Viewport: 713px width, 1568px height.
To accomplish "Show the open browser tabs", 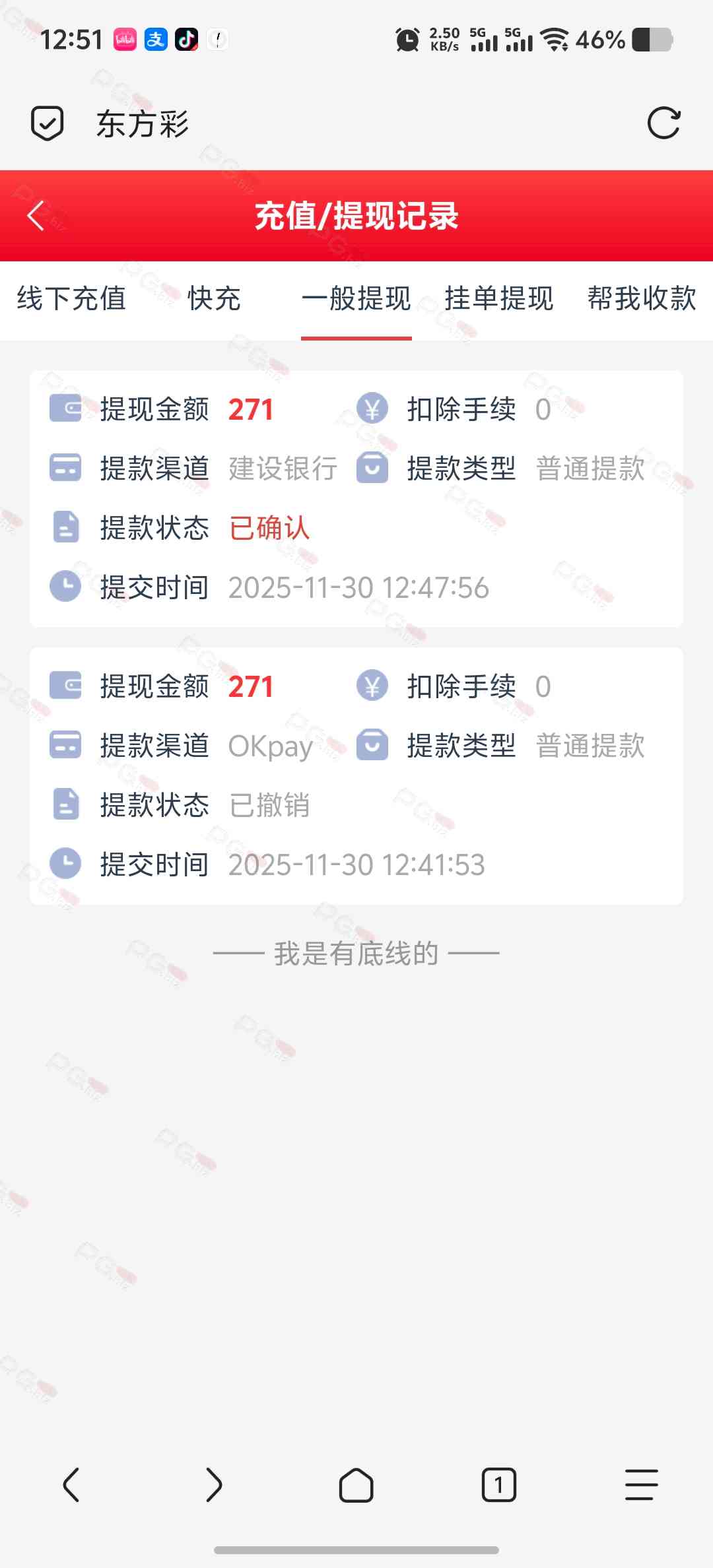I will (x=499, y=1485).
